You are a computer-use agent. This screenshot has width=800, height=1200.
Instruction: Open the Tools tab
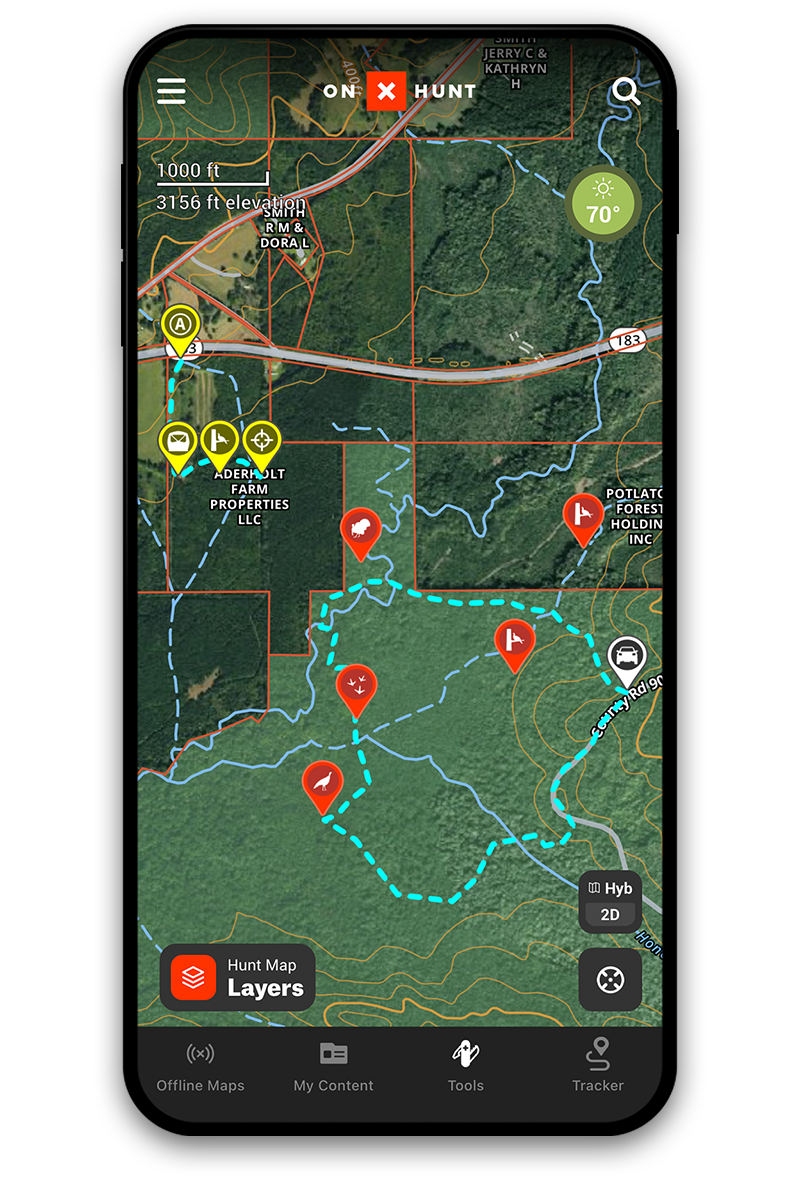tap(466, 1066)
